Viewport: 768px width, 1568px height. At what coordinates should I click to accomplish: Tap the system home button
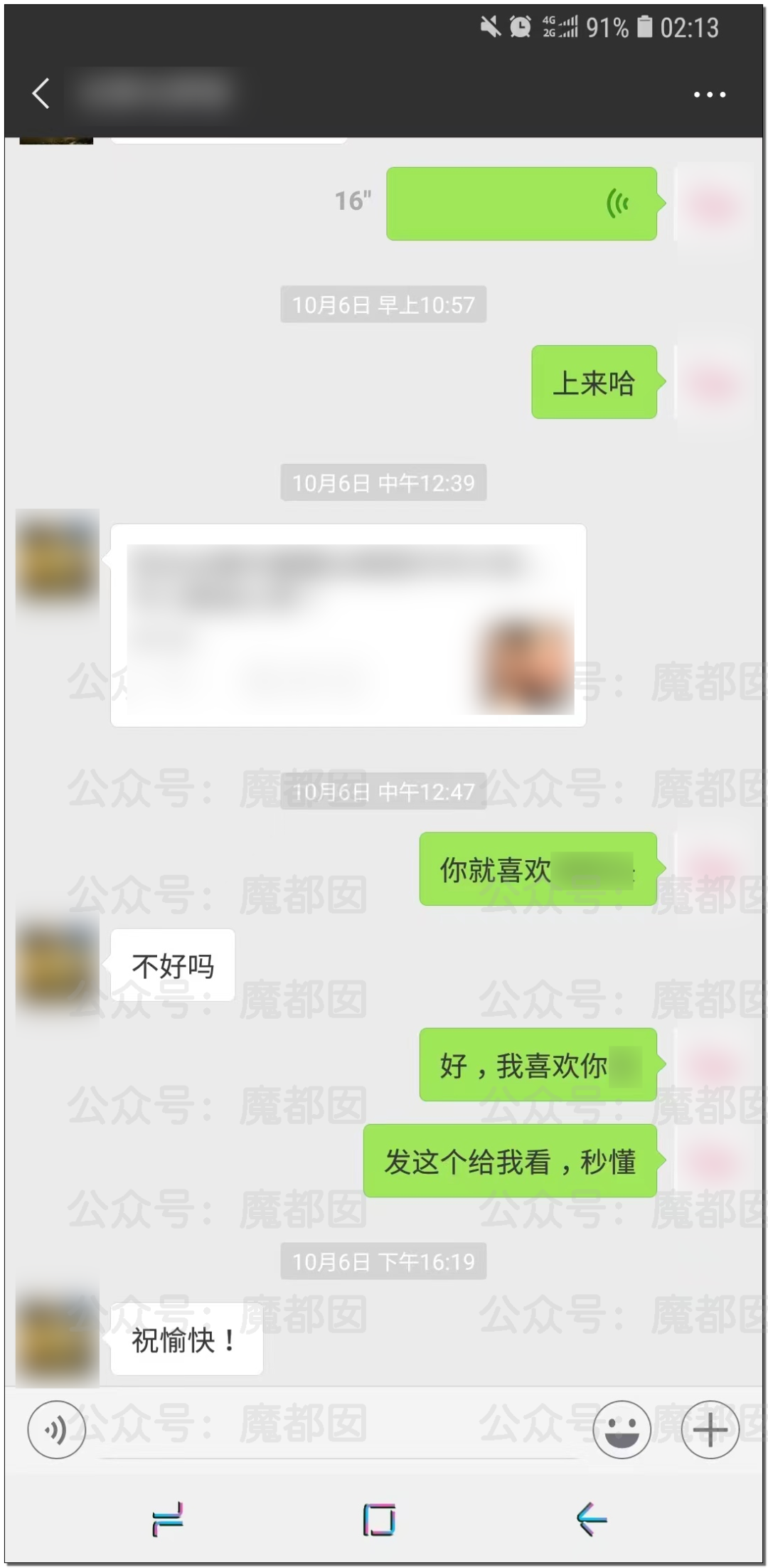pyautogui.click(x=379, y=1520)
